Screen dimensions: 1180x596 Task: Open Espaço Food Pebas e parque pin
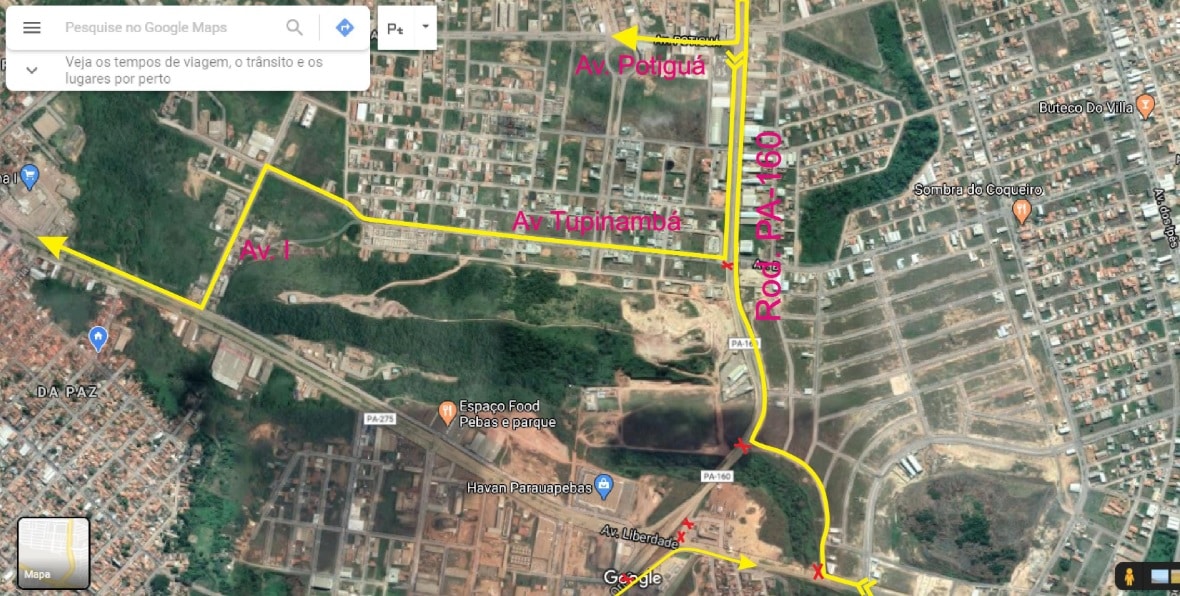click(x=449, y=411)
